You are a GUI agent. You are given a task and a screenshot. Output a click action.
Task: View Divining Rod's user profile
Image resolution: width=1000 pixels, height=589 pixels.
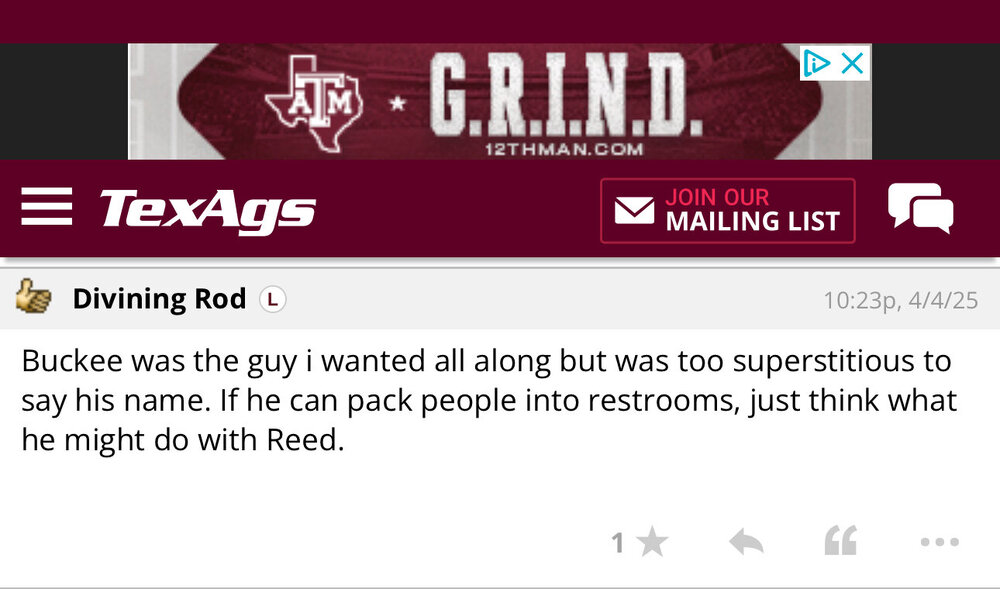click(159, 299)
